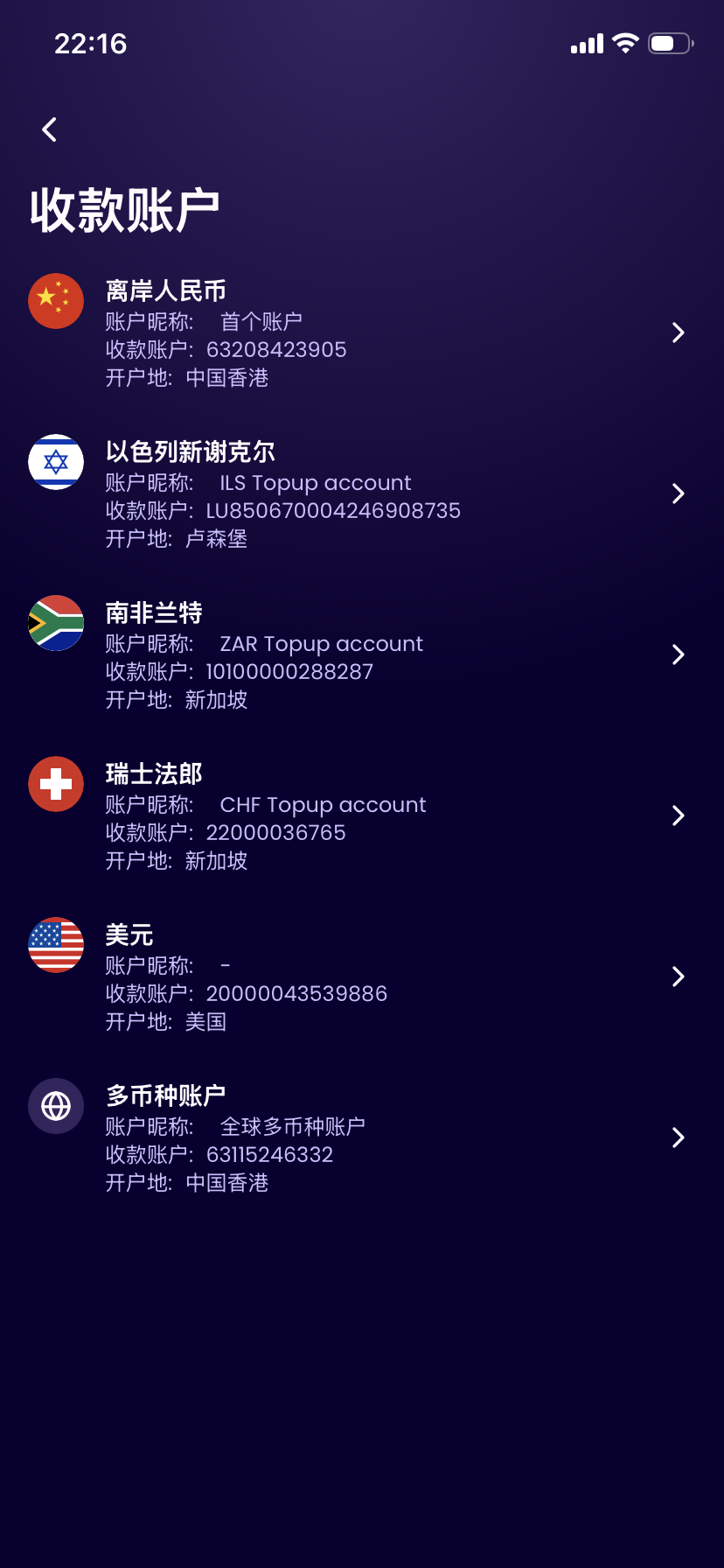
Task: Open the 离岸人民币 account row
Action: pos(362,333)
